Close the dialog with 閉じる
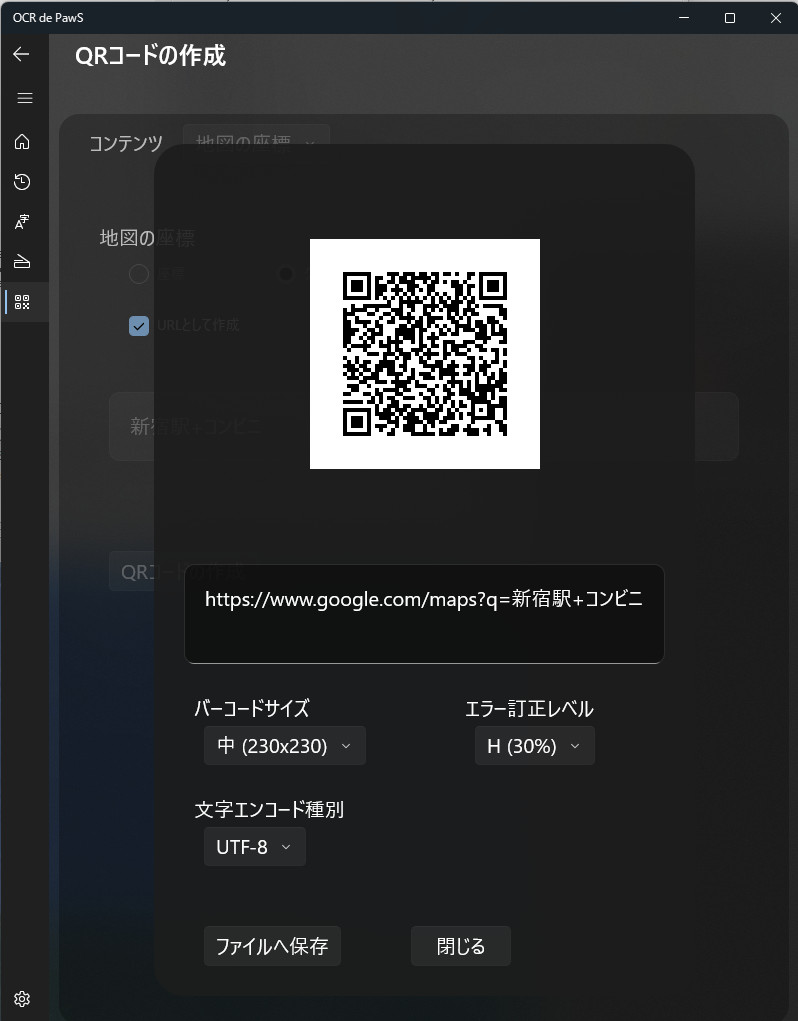Viewport: 798px width, 1021px height. pos(461,946)
